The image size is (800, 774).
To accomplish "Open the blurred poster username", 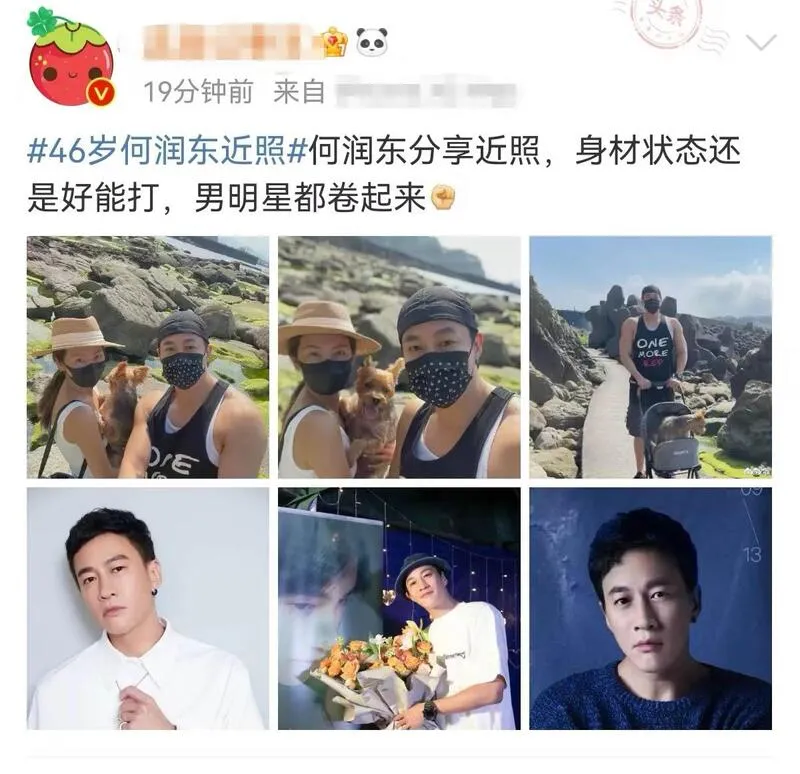I will tap(230, 41).
